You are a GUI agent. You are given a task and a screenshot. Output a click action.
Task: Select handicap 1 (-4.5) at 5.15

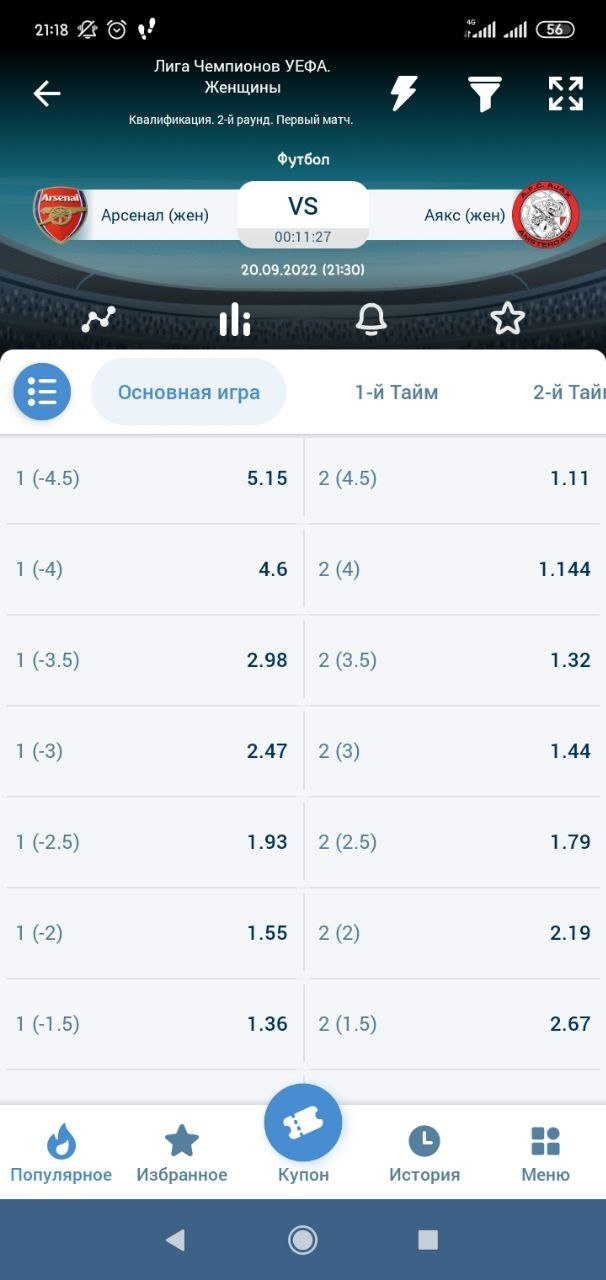tap(153, 478)
